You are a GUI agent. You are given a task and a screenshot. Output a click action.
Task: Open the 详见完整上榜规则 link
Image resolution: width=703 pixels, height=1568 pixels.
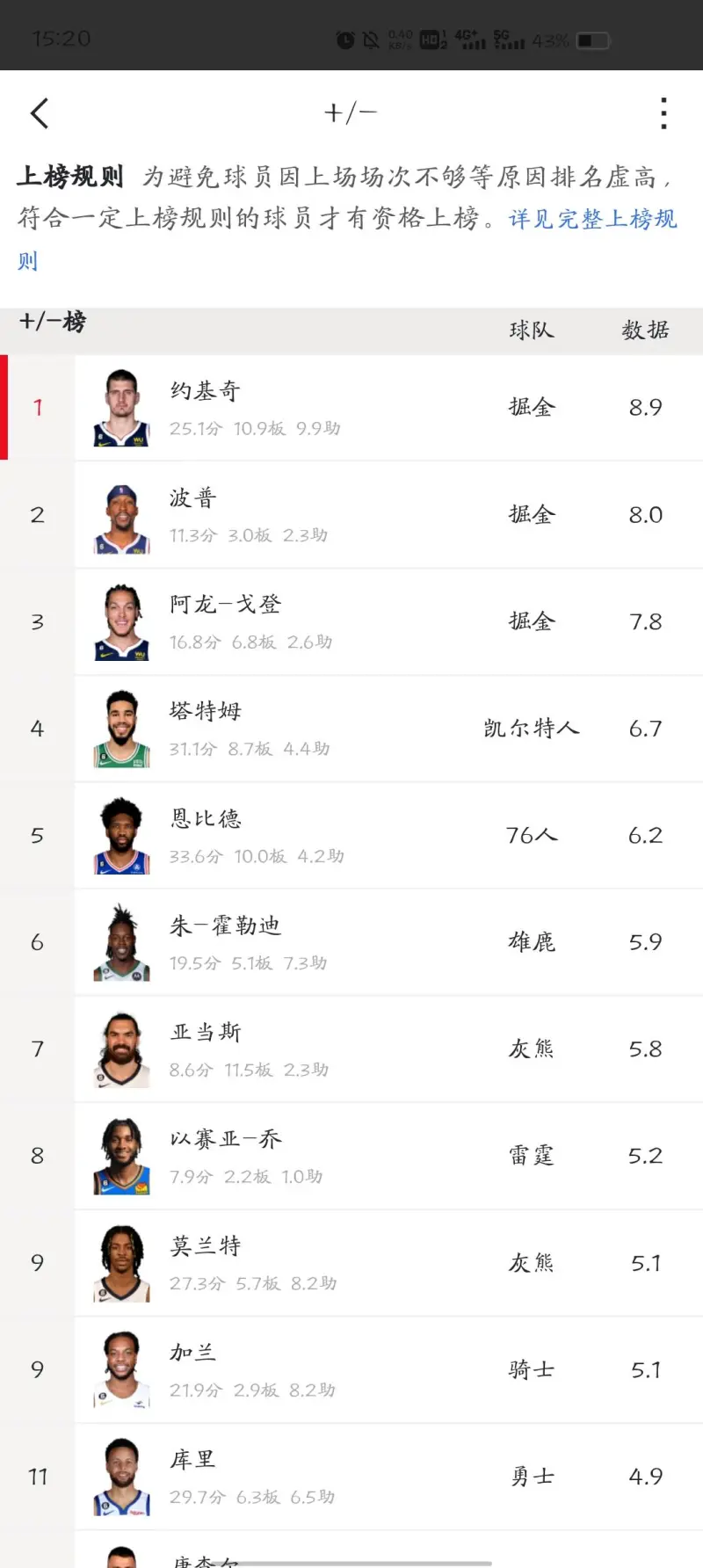pyautogui.click(x=347, y=239)
